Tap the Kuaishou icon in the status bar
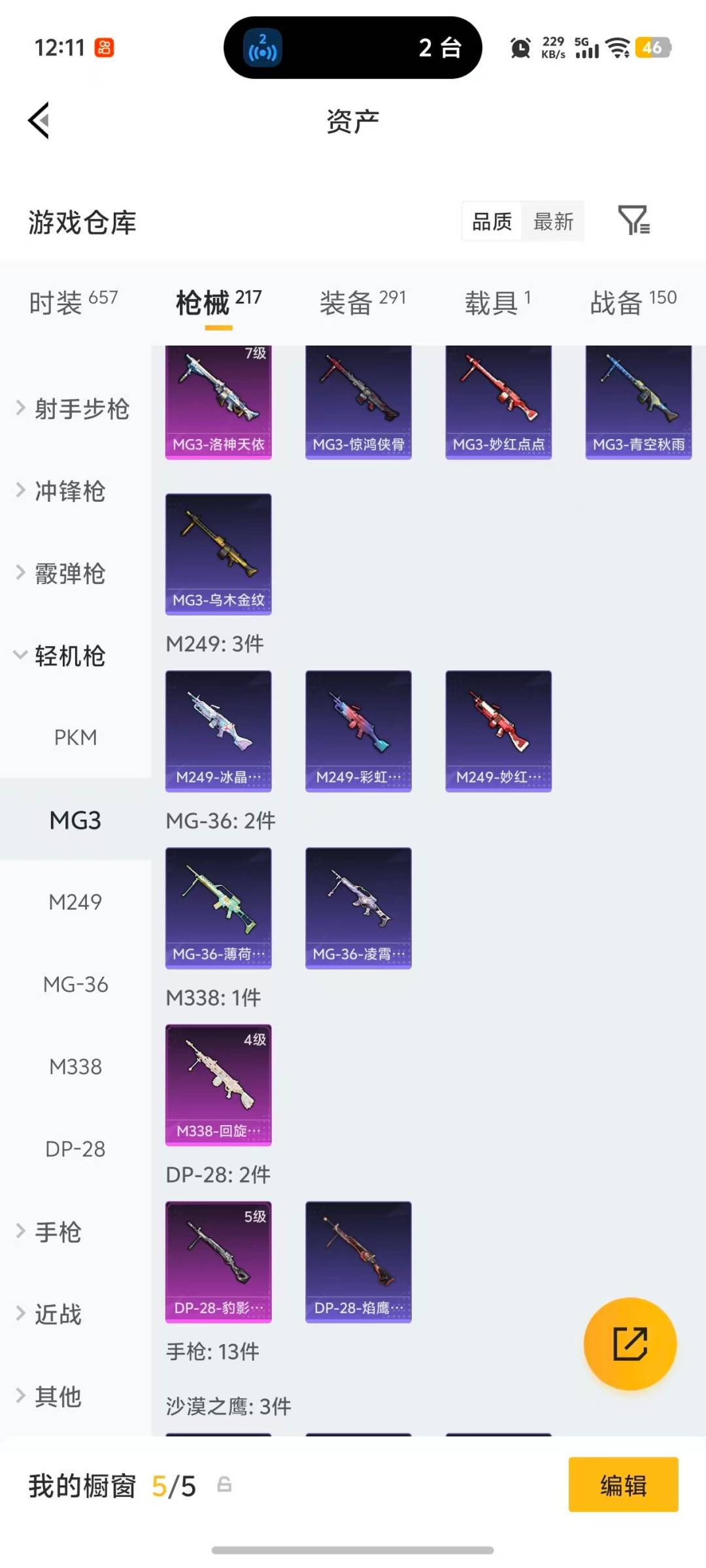 coord(105,48)
